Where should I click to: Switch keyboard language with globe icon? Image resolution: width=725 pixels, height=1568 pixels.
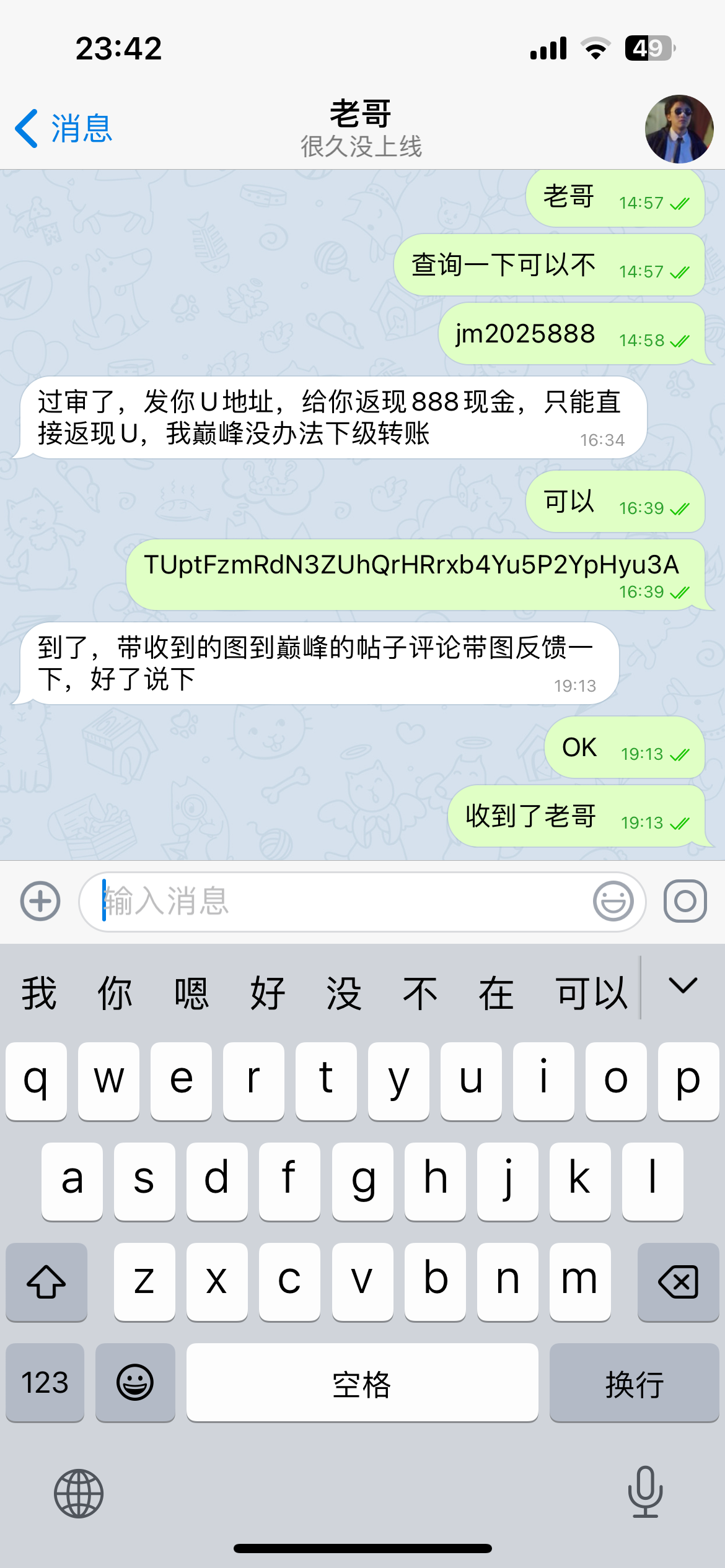(x=79, y=1494)
